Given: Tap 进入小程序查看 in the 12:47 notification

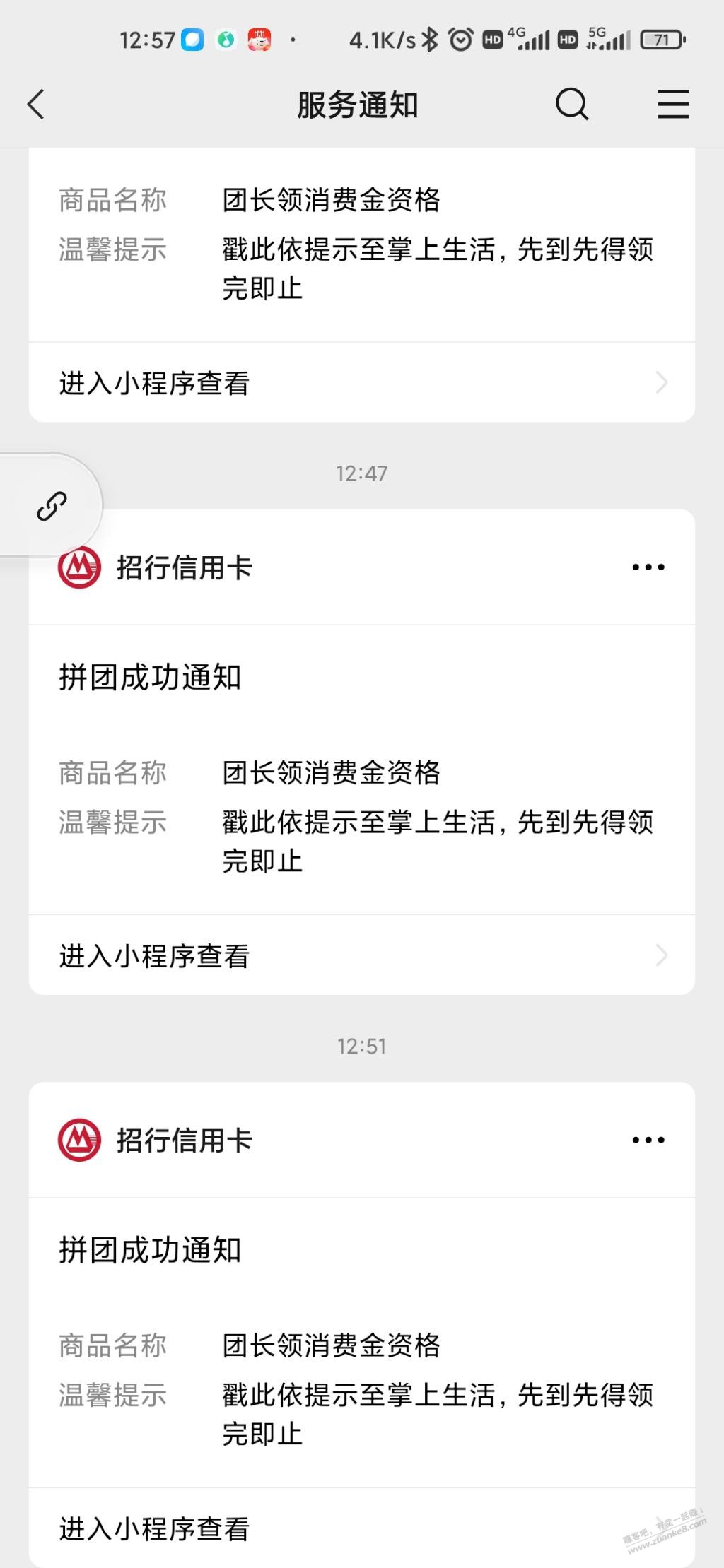Looking at the screenshot, I should tap(362, 955).
